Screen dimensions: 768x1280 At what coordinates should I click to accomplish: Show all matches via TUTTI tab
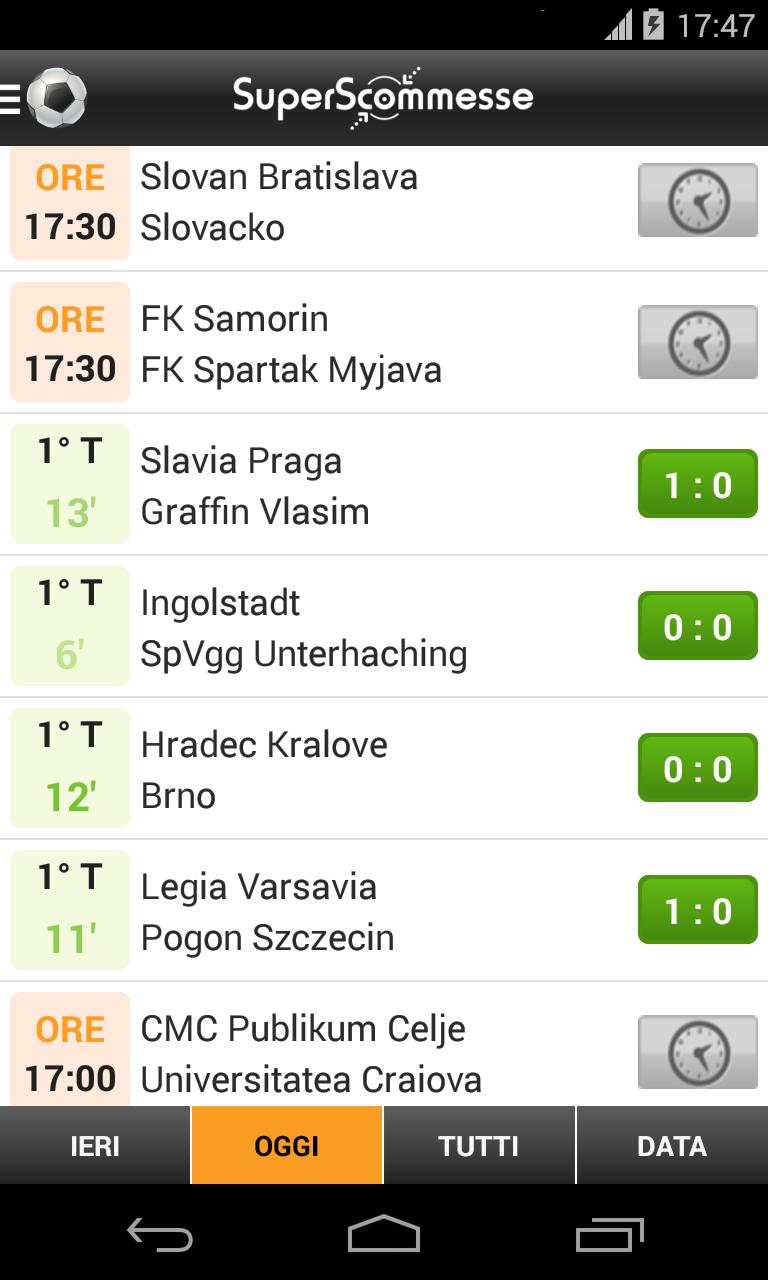479,1146
